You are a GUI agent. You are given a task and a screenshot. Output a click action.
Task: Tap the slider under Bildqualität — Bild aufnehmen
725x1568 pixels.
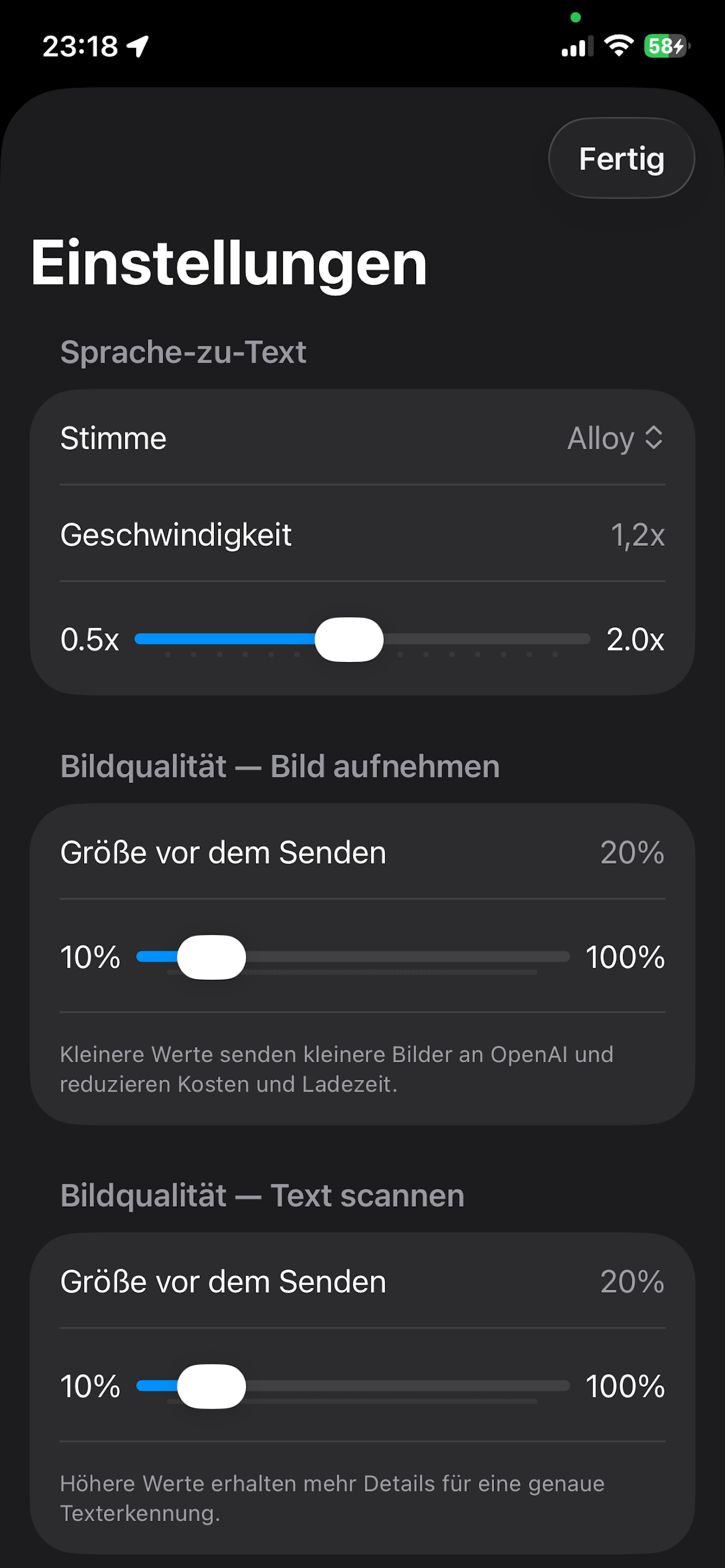pos(353,957)
